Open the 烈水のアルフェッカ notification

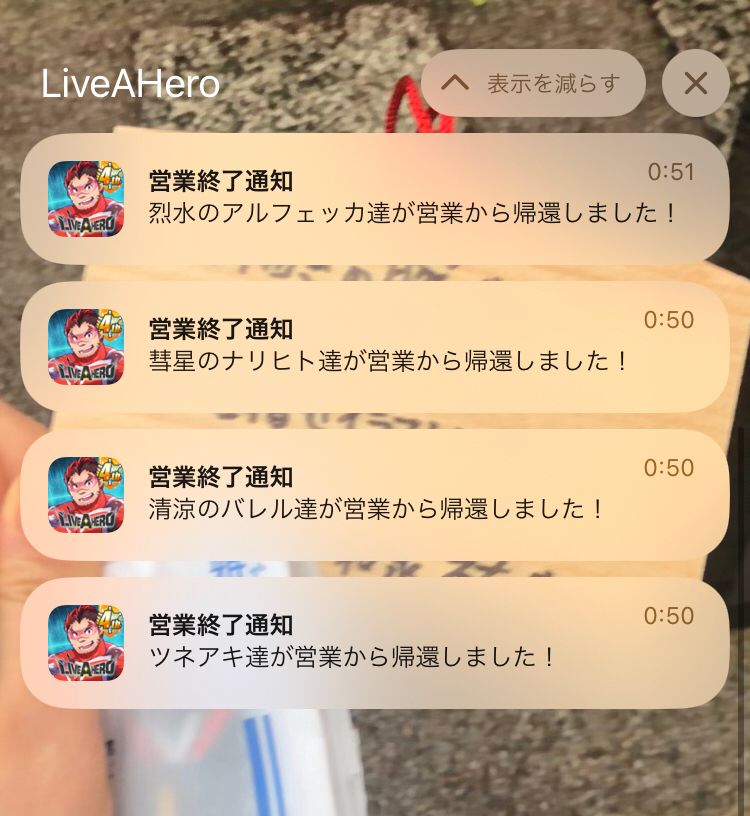374,198
